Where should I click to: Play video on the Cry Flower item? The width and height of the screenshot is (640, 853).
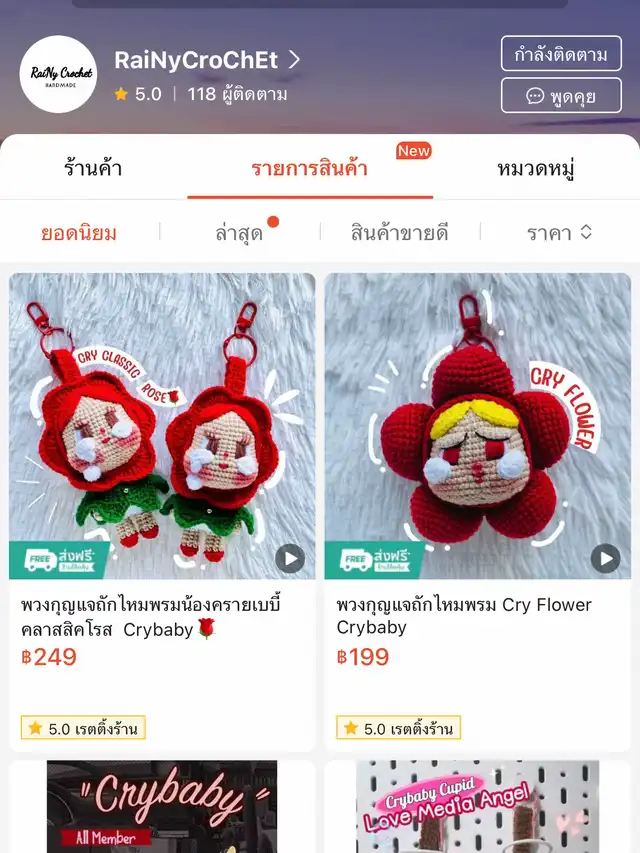605,558
